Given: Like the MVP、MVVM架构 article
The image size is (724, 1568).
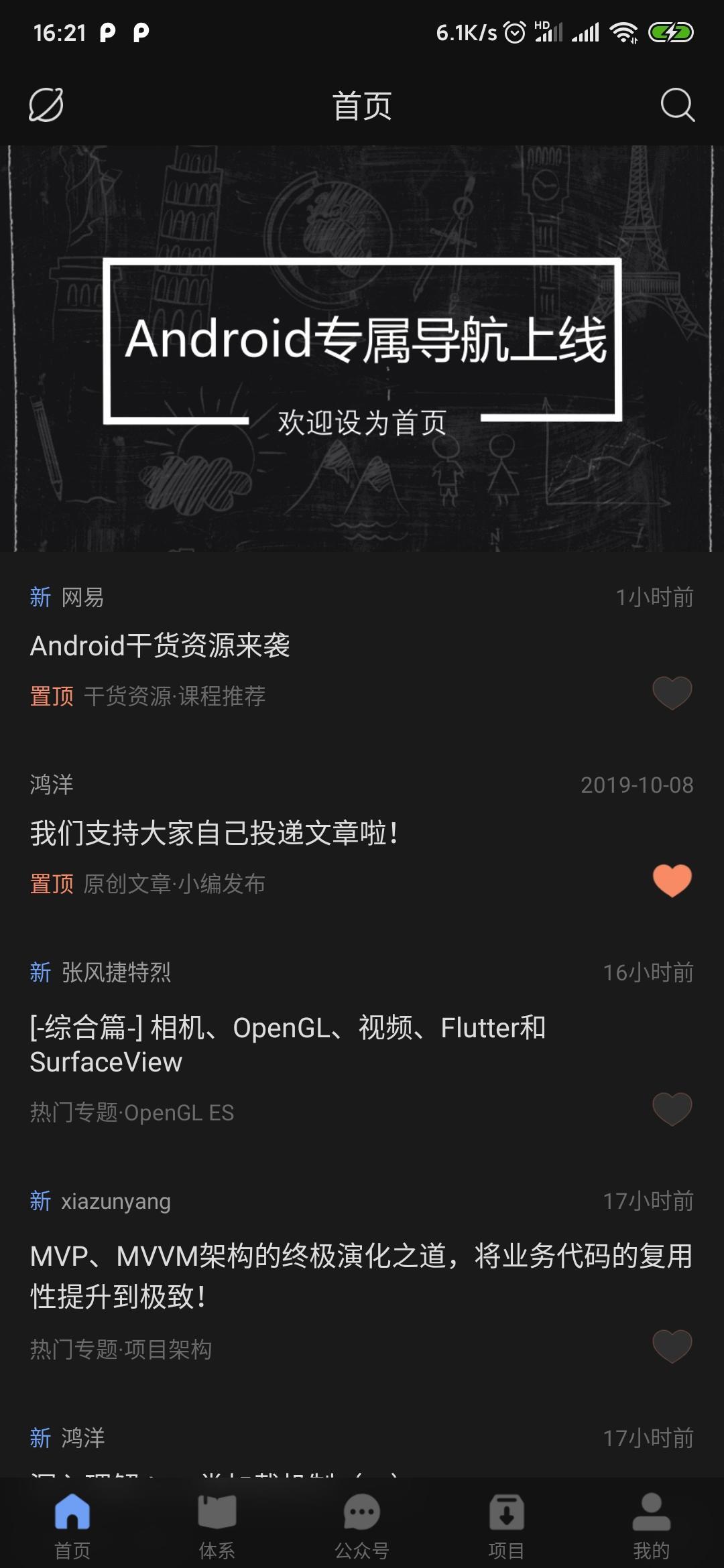Looking at the screenshot, I should point(672,1346).
